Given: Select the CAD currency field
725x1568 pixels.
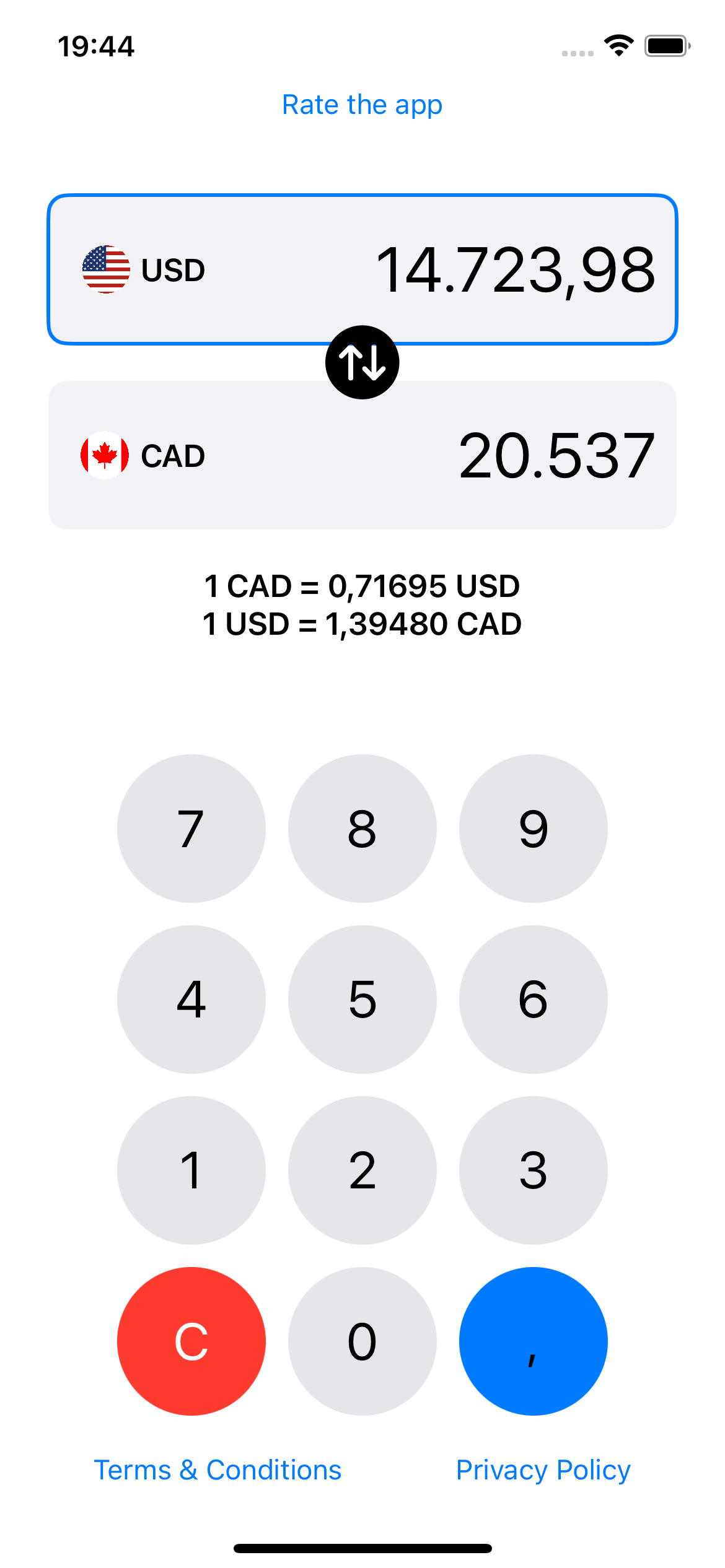Looking at the screenshot, I should (x=362, y=455).
